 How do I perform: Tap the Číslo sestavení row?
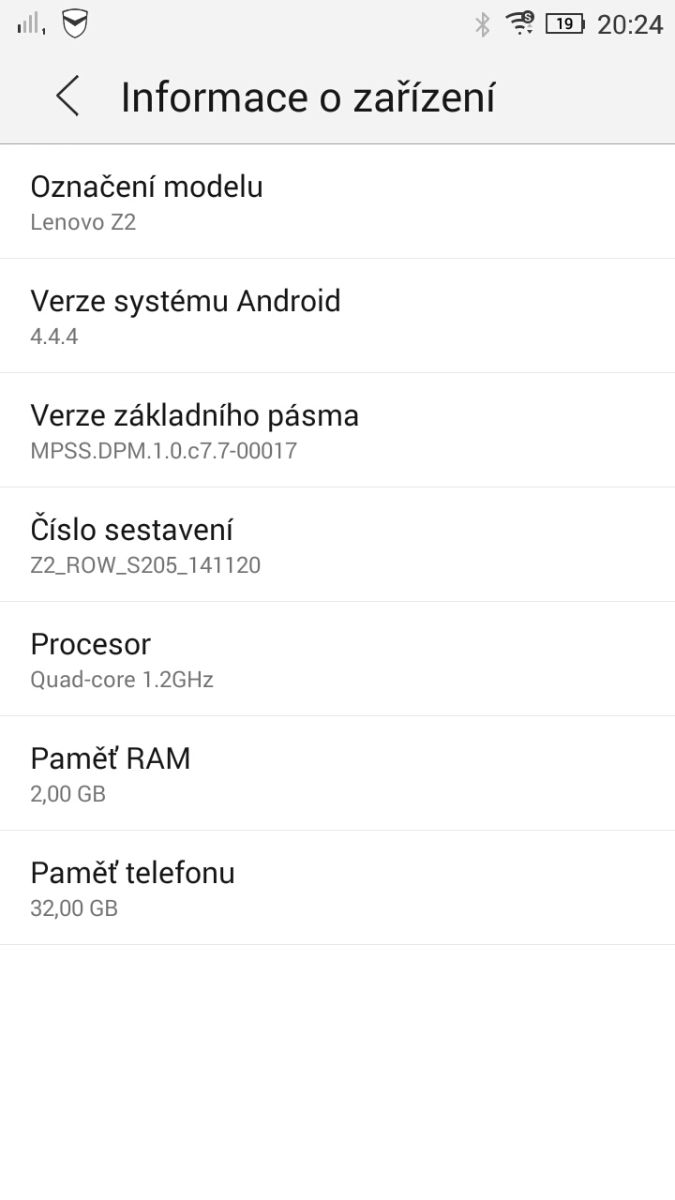[337, 545]
